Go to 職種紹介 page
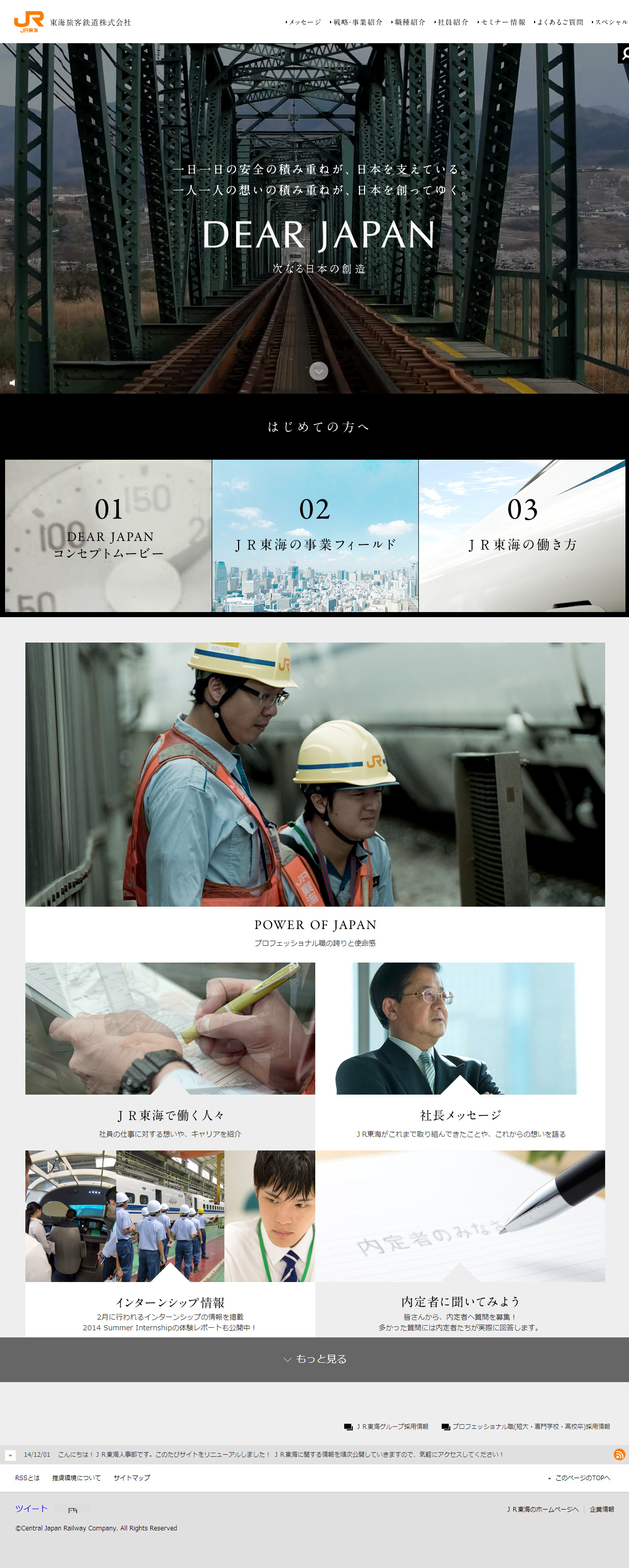 (x=409, y=22)
